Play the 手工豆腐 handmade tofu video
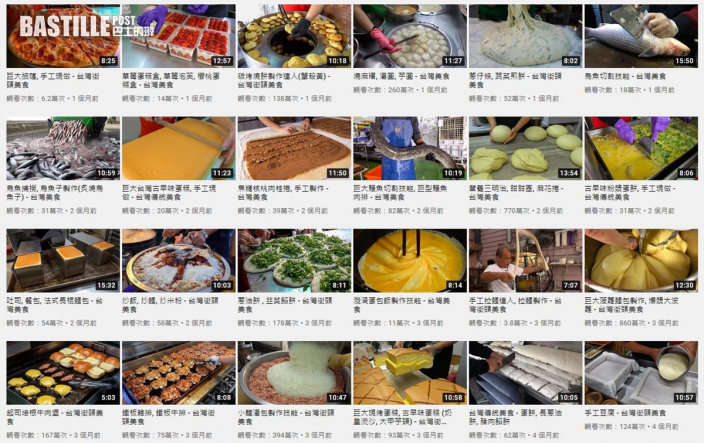This screenshot has width=704, height=443. [640, 373]
